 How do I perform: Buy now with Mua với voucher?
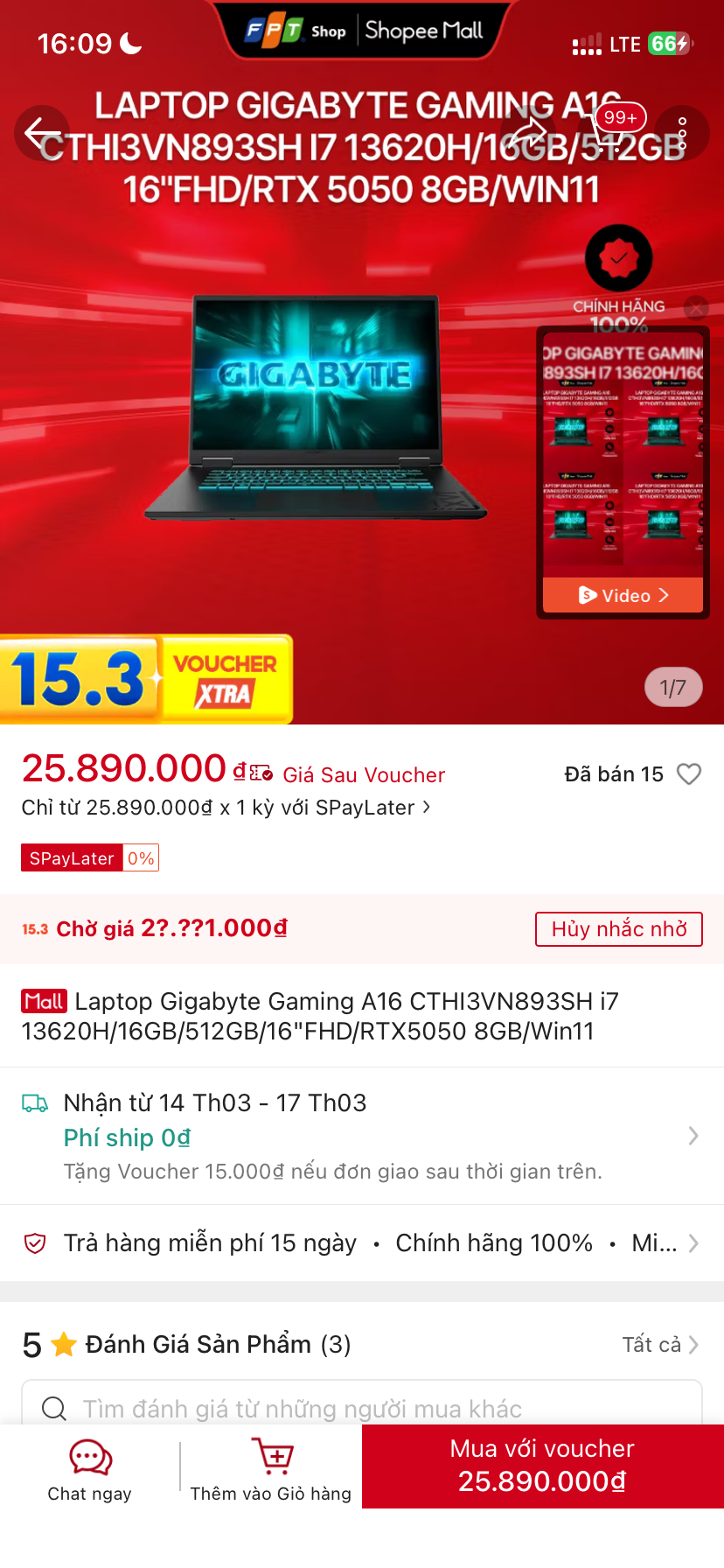click(543, 1466)
